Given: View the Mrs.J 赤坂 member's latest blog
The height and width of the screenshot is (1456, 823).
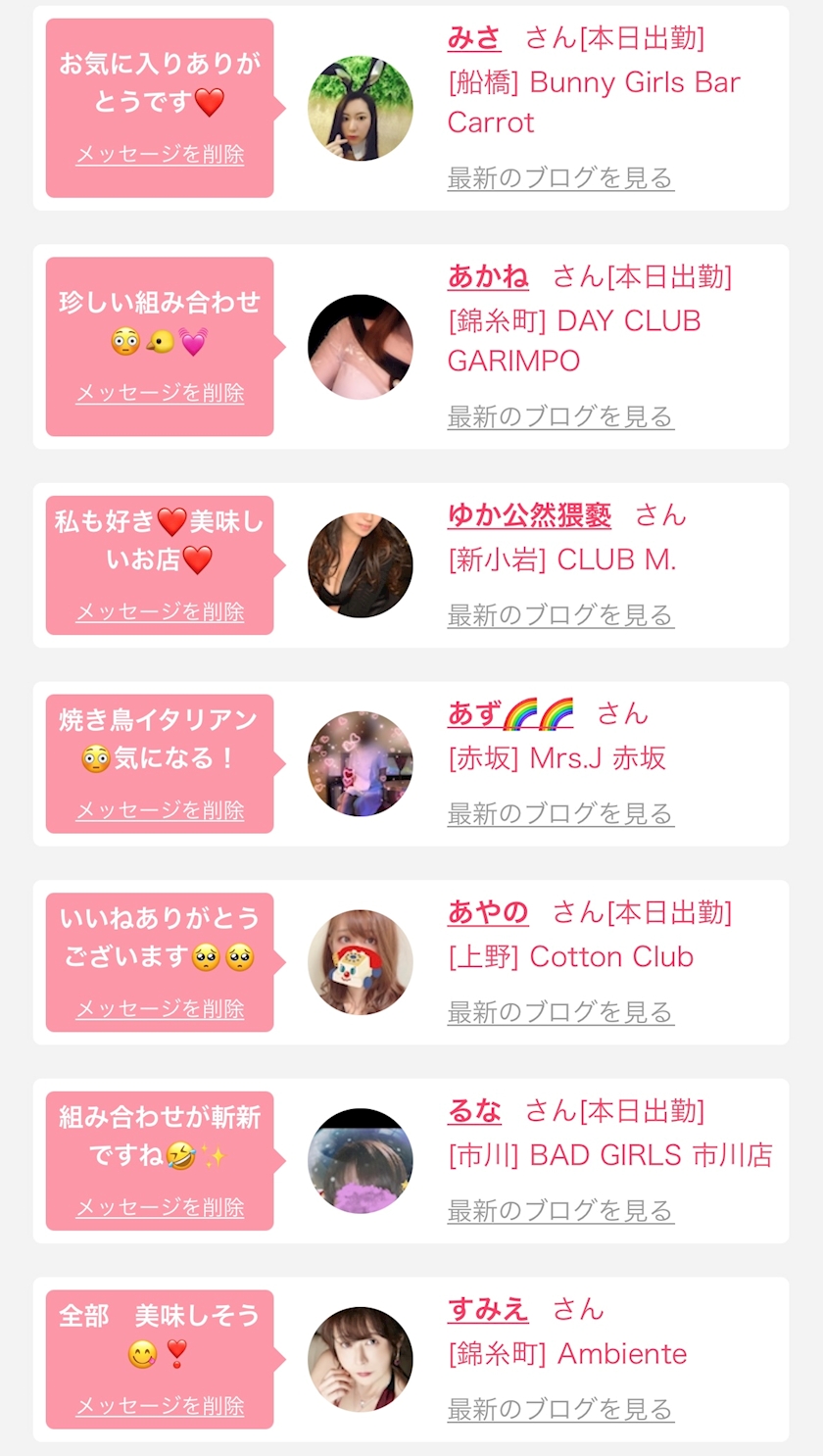Looking at the screenshot, I should 560,814.
